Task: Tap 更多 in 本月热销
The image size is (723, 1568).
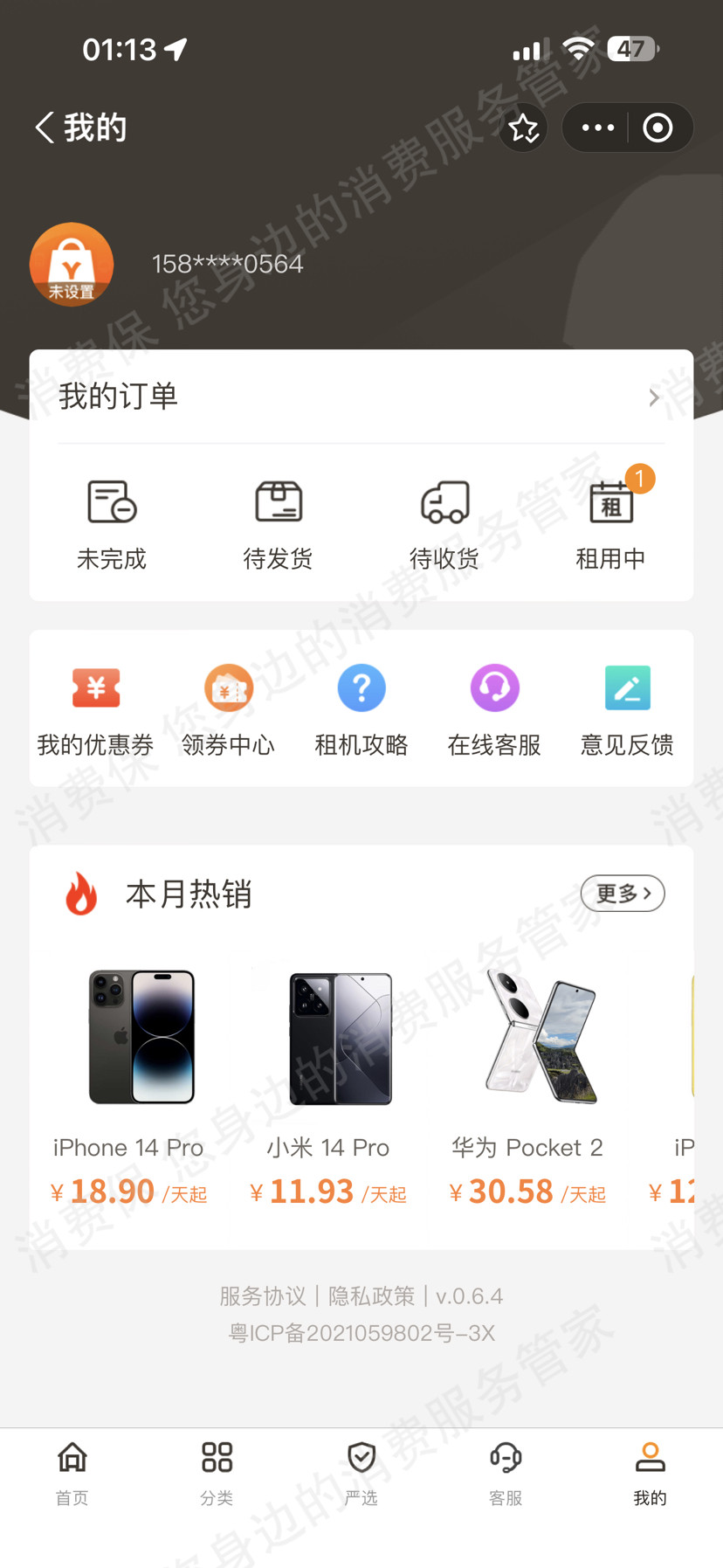Action: click(622, 894)
